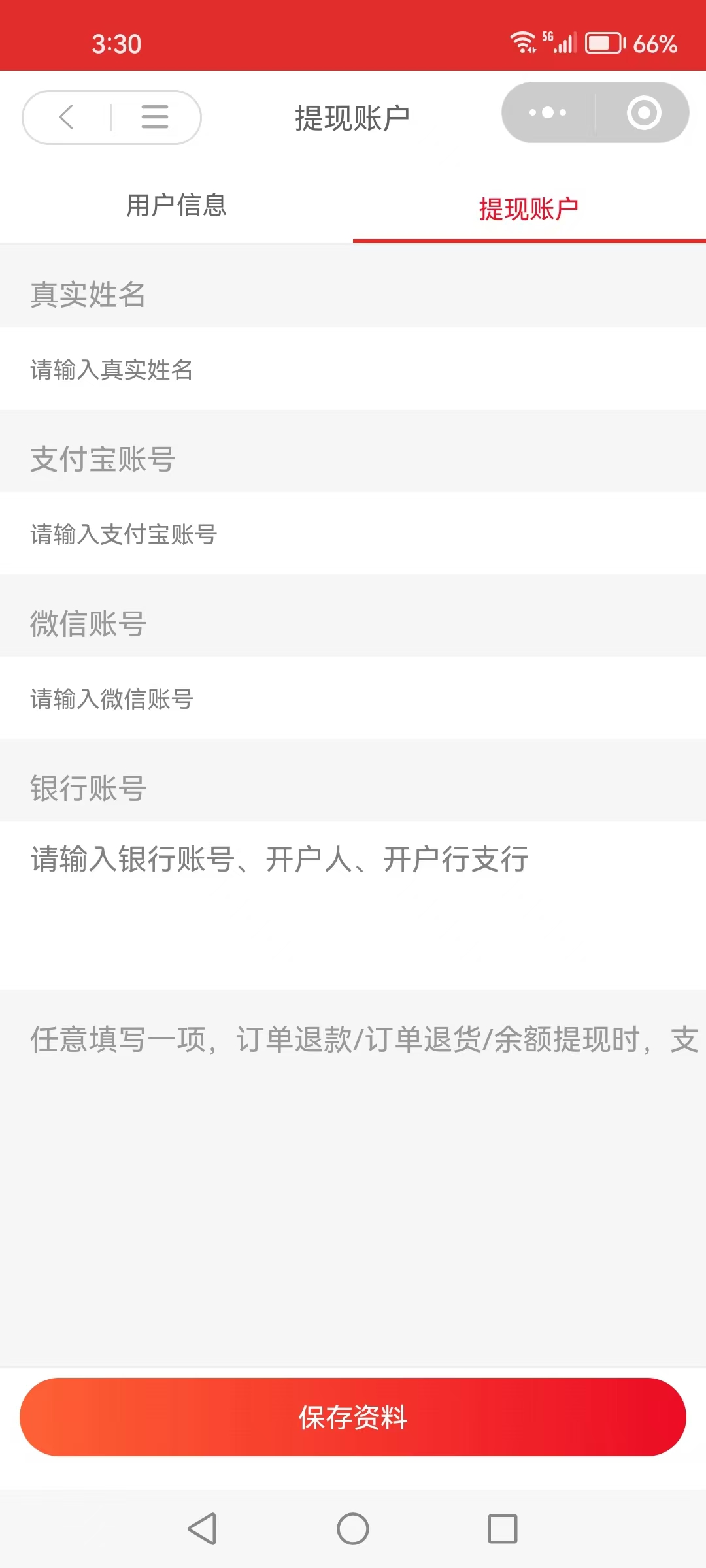
Task: Go back using the header back arrow
Action: point(67,118)
